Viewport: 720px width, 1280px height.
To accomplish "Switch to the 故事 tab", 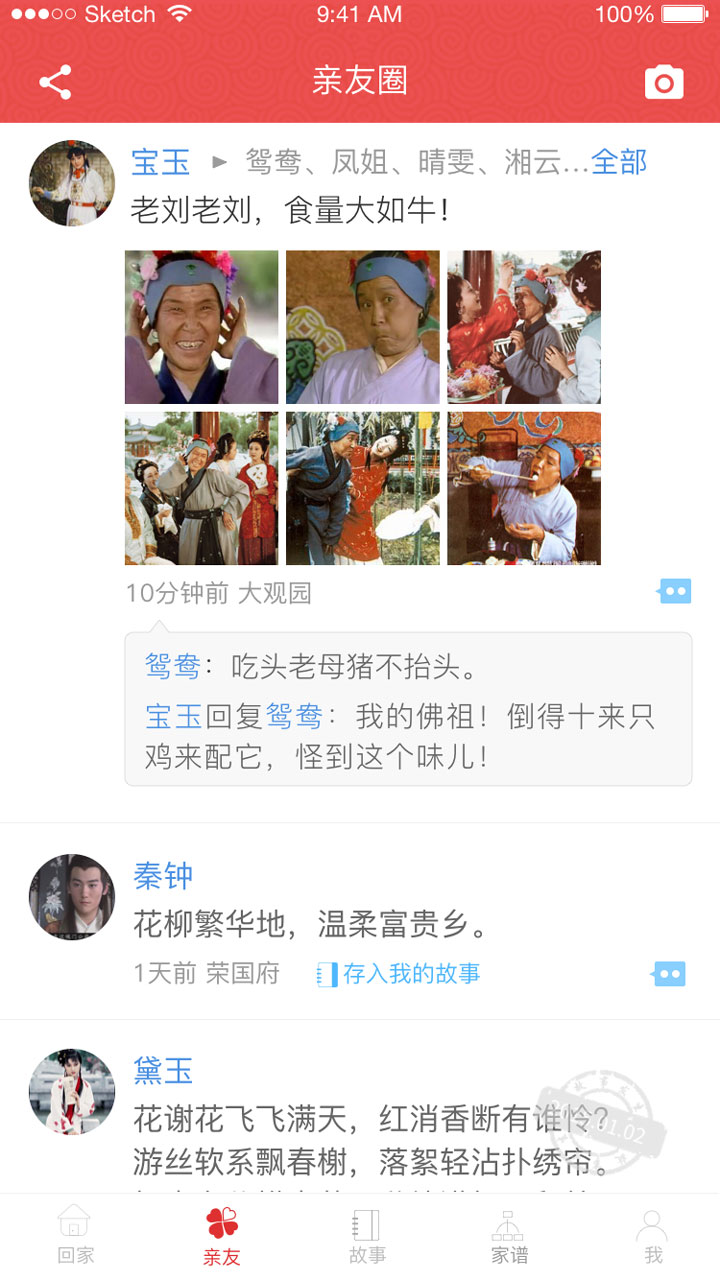I will pyautogui.click(x=367, y=1236).
